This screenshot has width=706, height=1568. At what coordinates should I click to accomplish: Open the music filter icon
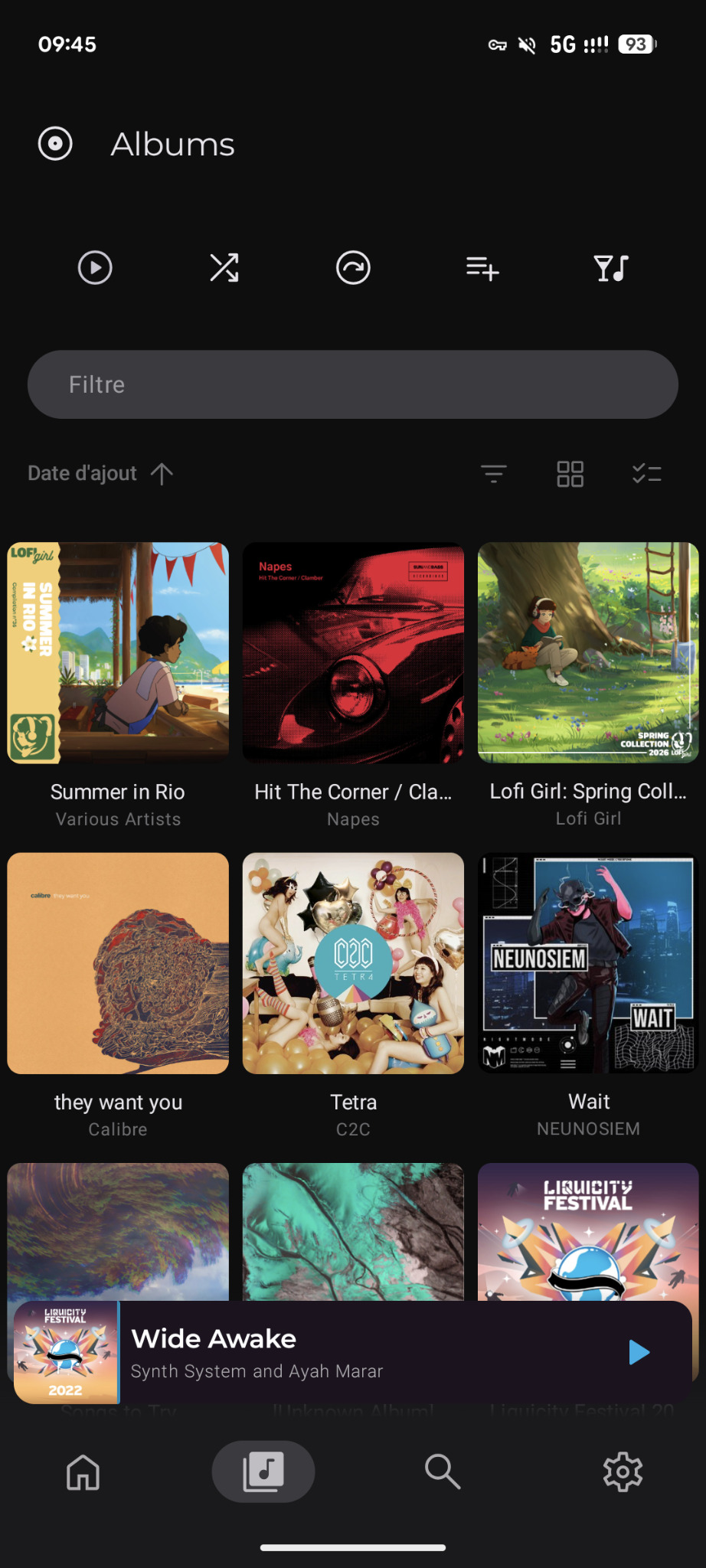point(611,268)
